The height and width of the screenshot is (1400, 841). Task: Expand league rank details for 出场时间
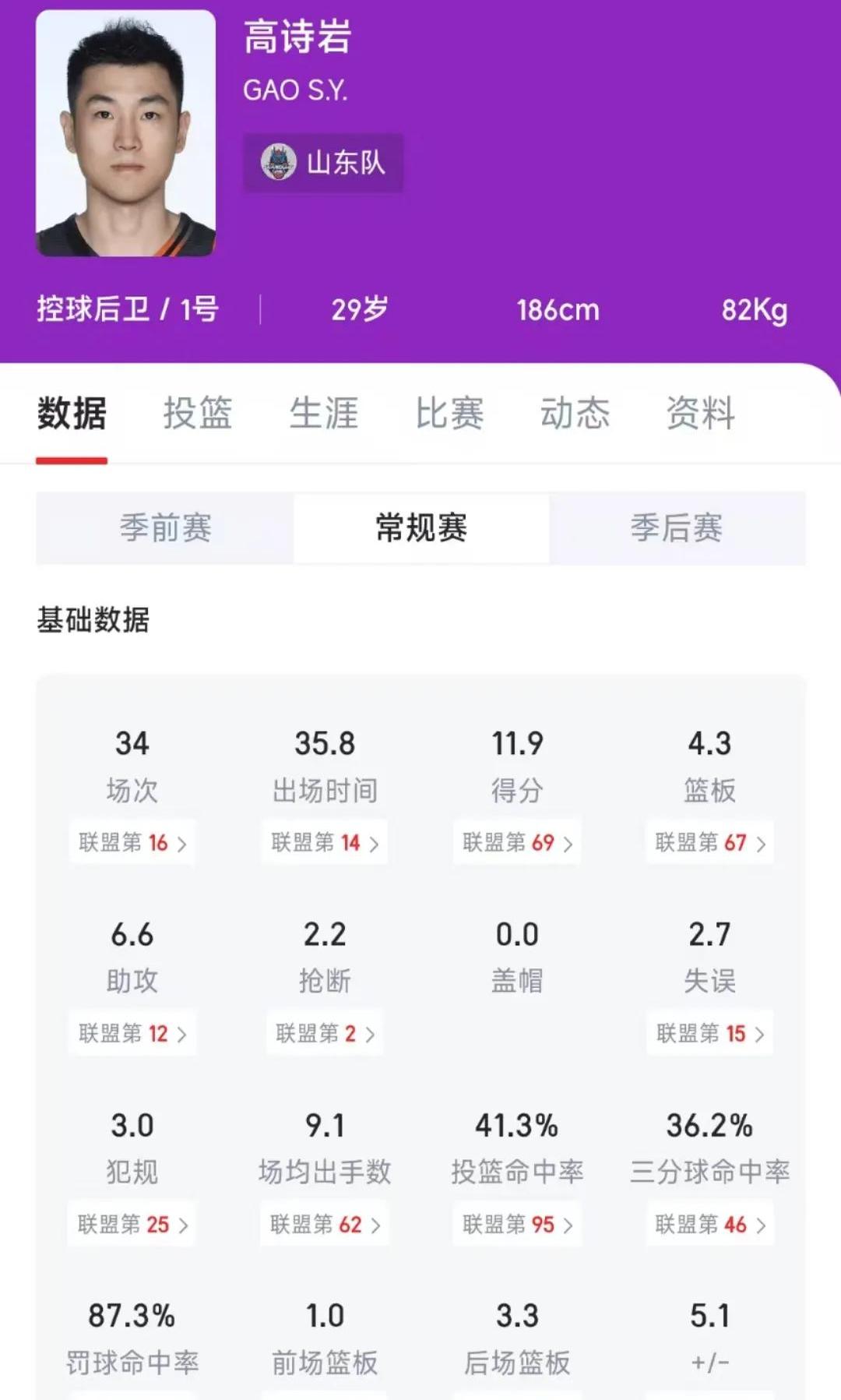pyautogui.click(x=325, y=842)
